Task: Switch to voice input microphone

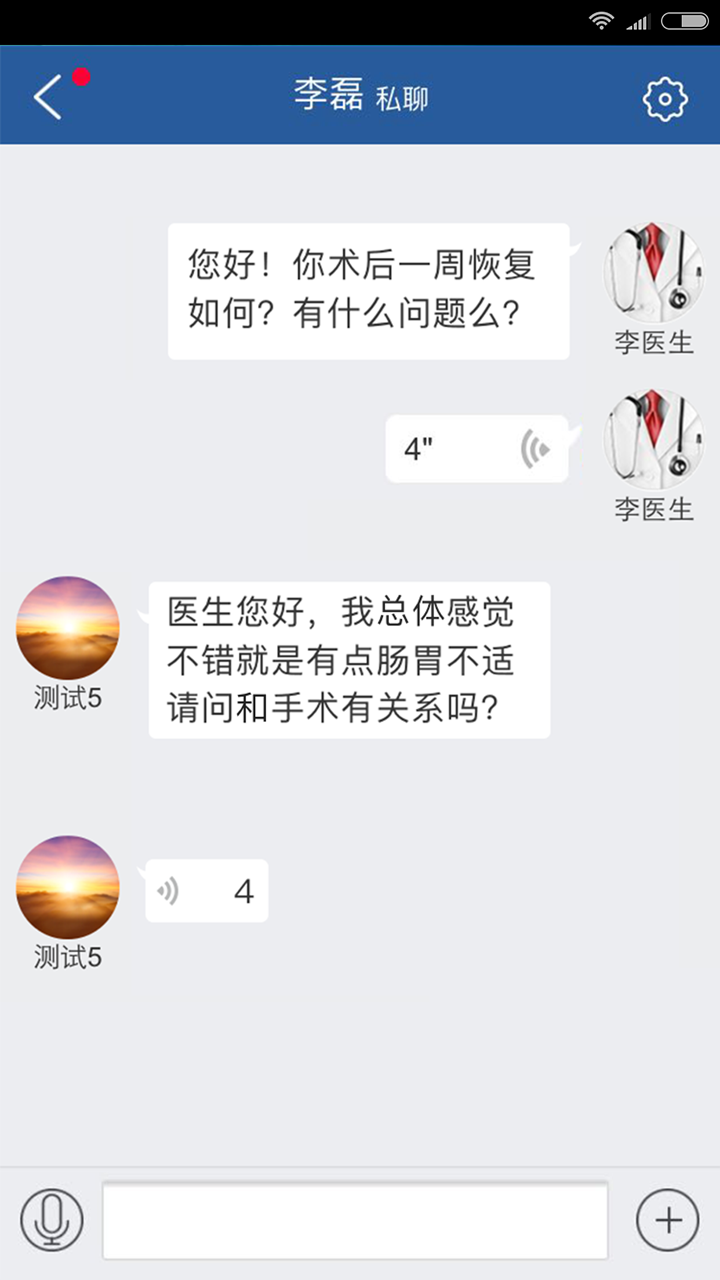Action: 52,1220
